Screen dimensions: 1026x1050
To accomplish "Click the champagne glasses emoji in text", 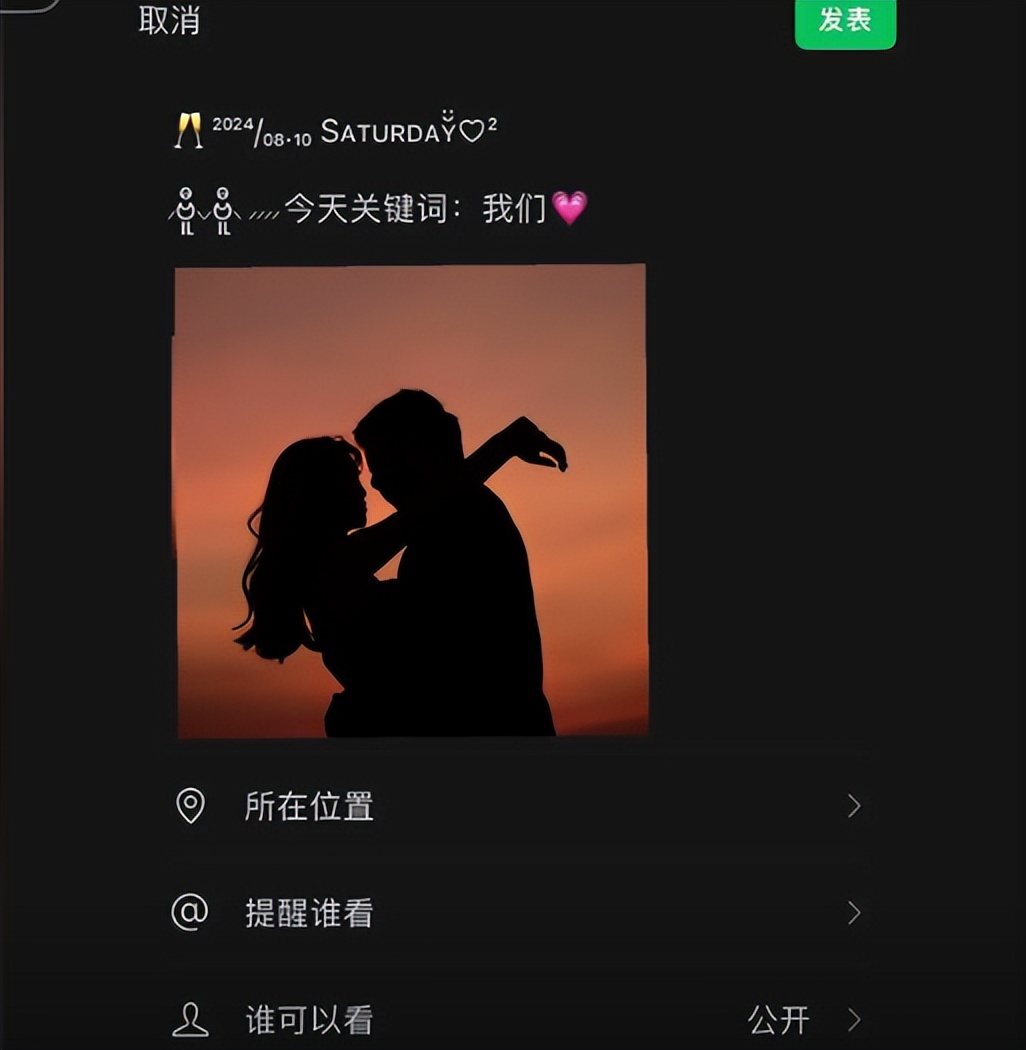I will tap(187, 128).
